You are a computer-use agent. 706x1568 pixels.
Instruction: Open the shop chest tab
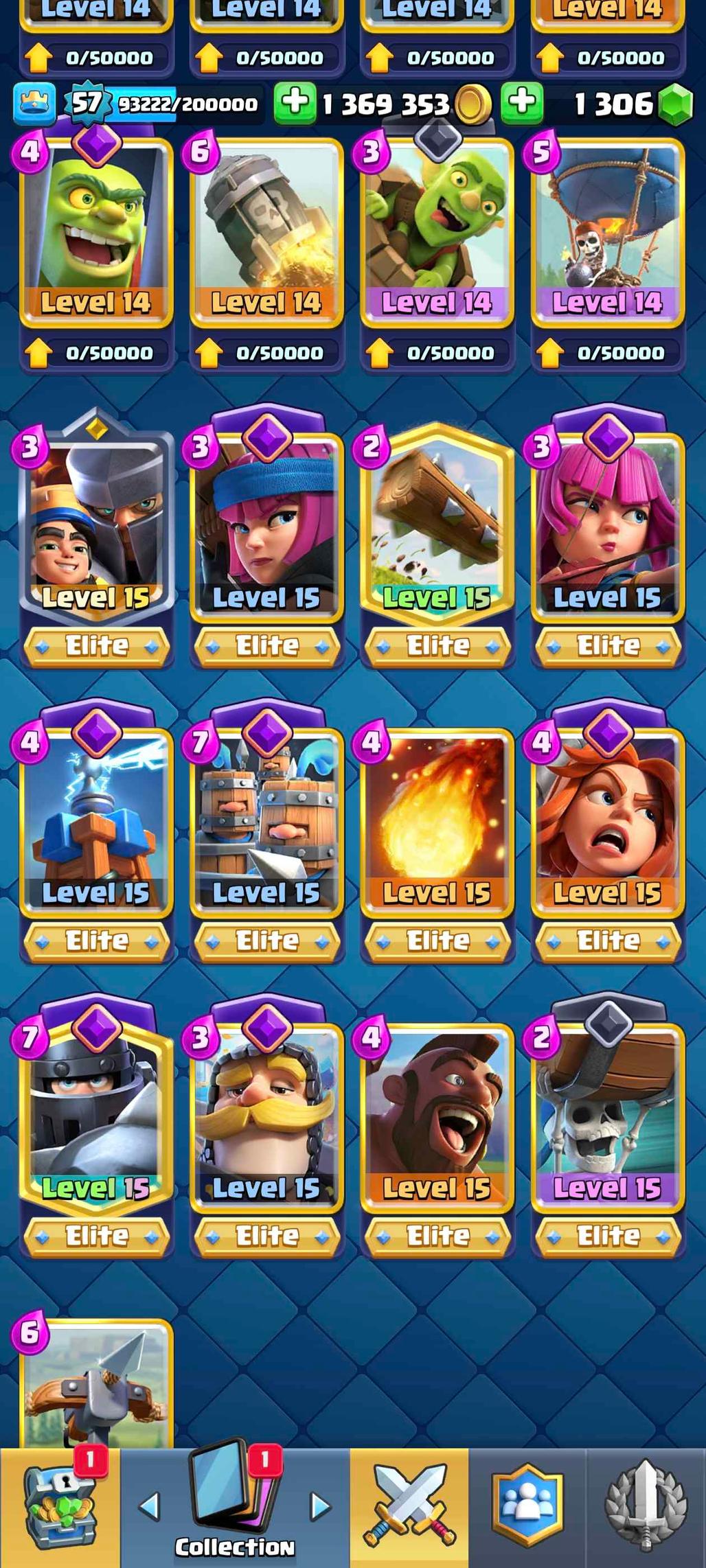pos(59,1508)
